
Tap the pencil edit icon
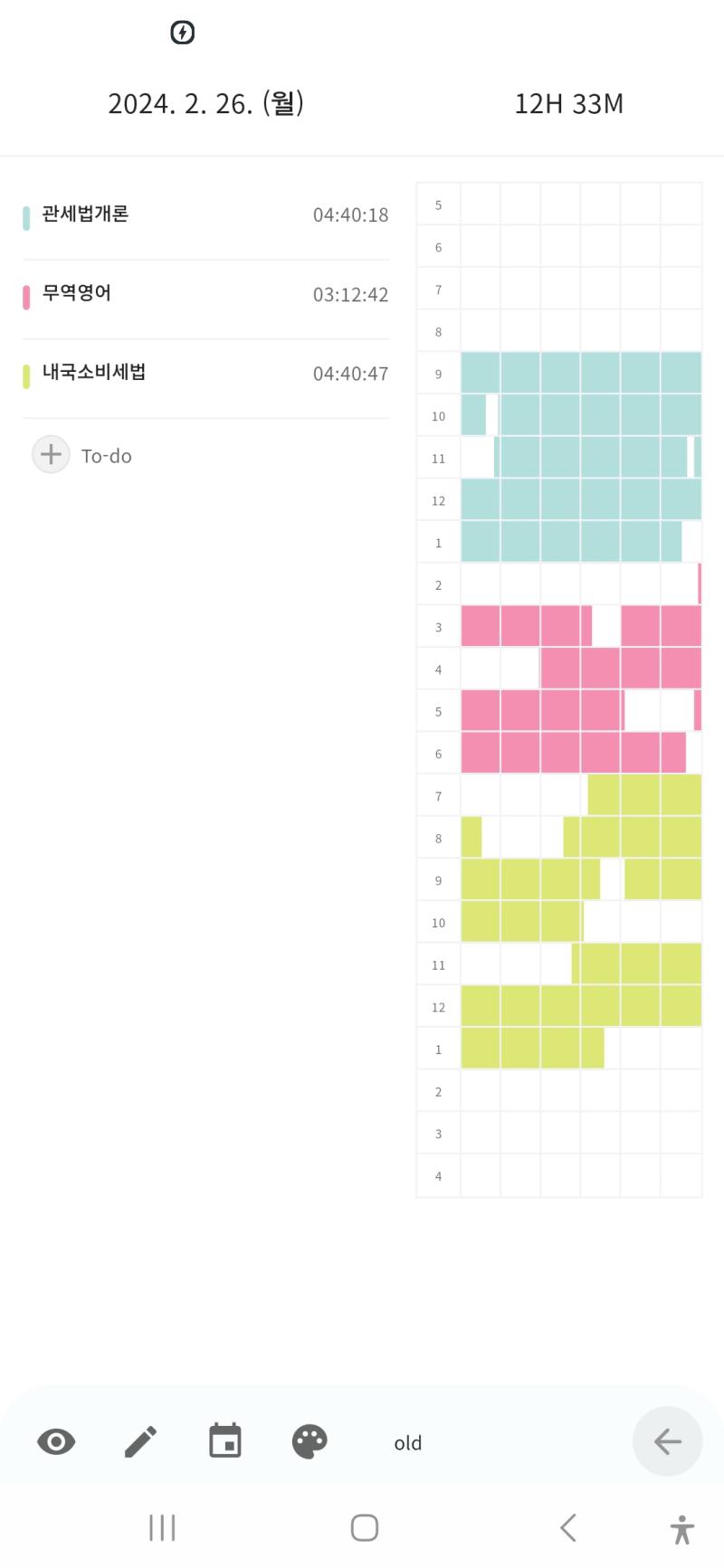click(140, 1441)
